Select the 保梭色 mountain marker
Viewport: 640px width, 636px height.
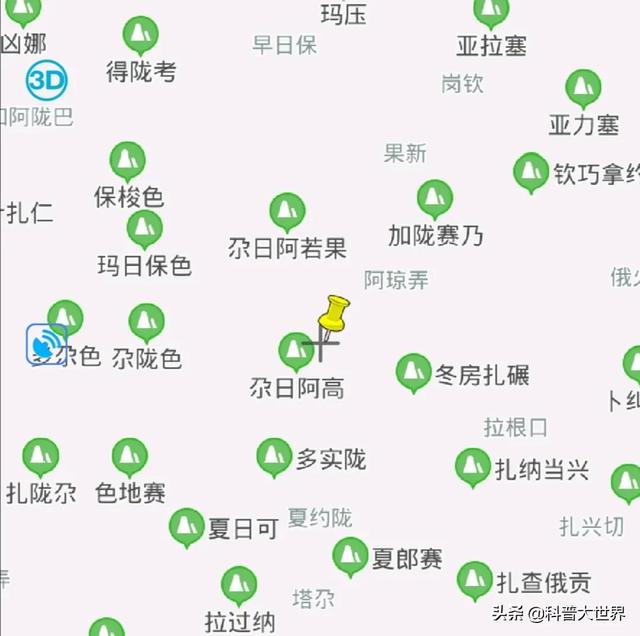click(x=127, y=162)
